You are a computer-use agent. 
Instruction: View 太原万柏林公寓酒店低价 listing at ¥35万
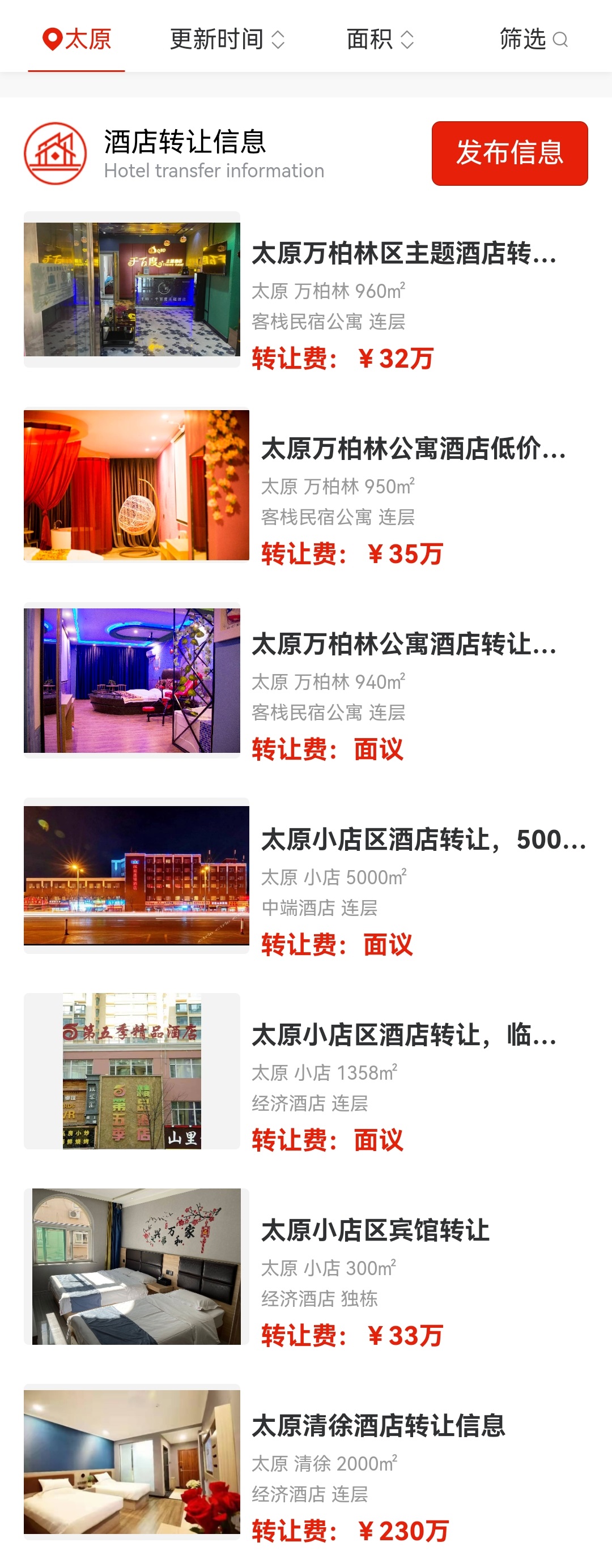(x=413, y=449)
